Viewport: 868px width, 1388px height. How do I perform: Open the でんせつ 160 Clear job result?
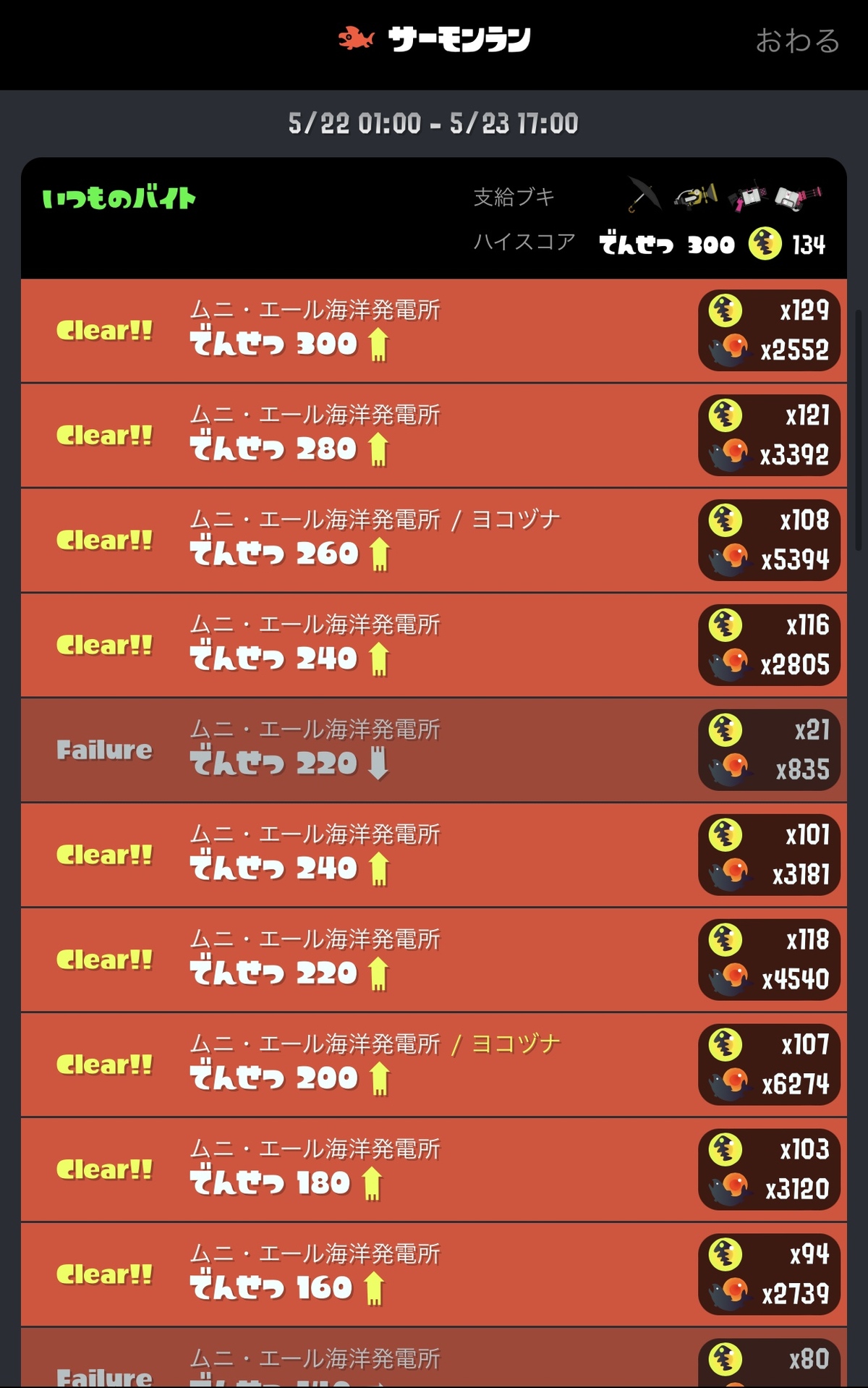click(x=433, y=1275)
